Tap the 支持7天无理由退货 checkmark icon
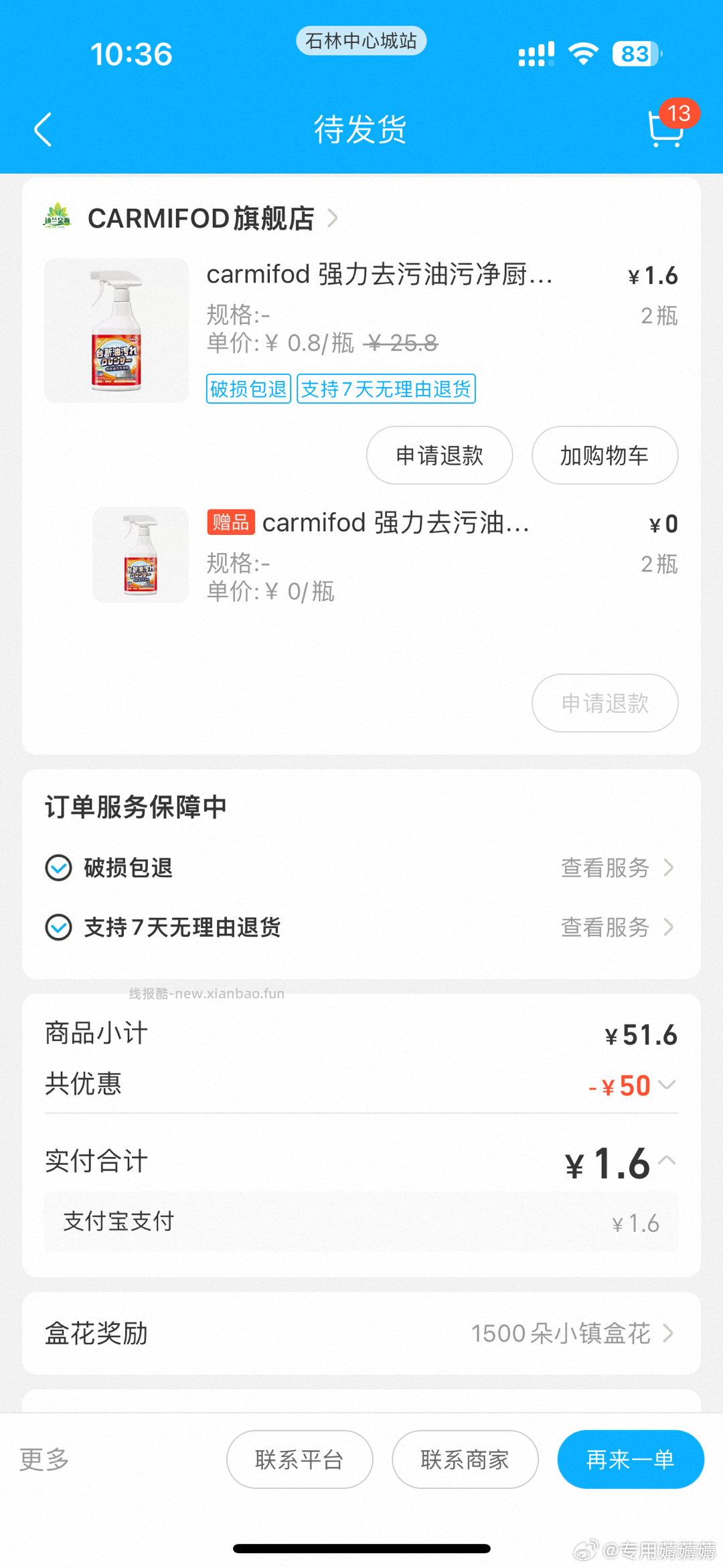 click(x=59, y=928)
